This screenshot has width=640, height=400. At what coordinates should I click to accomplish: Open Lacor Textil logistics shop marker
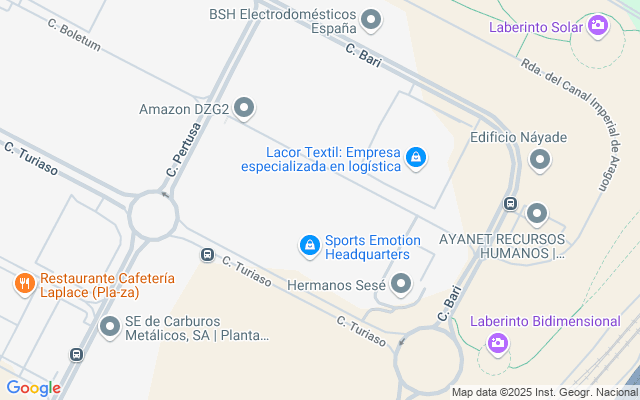[416, 157]
